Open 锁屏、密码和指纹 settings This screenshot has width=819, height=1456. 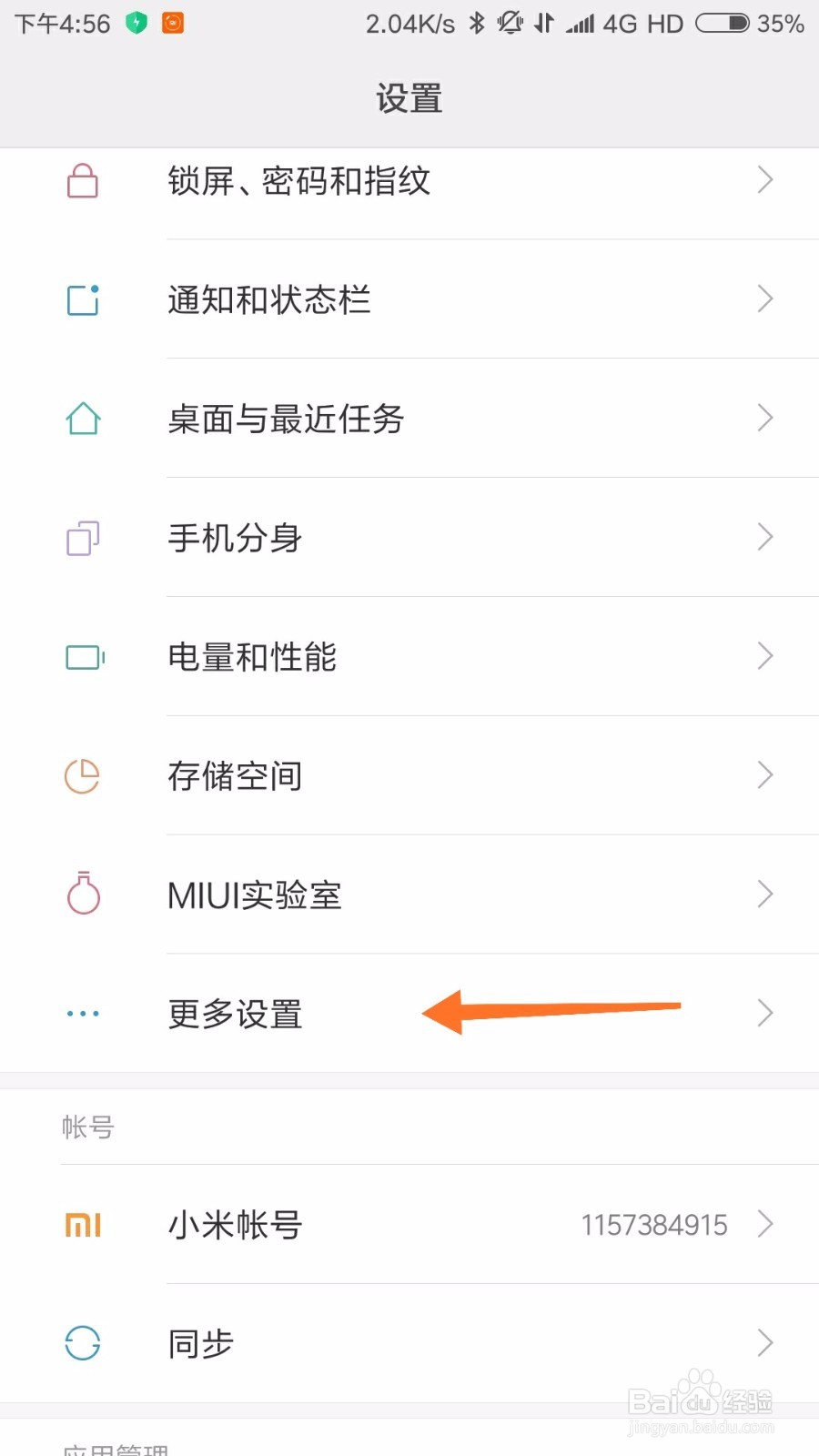click(x=409, y=181)
